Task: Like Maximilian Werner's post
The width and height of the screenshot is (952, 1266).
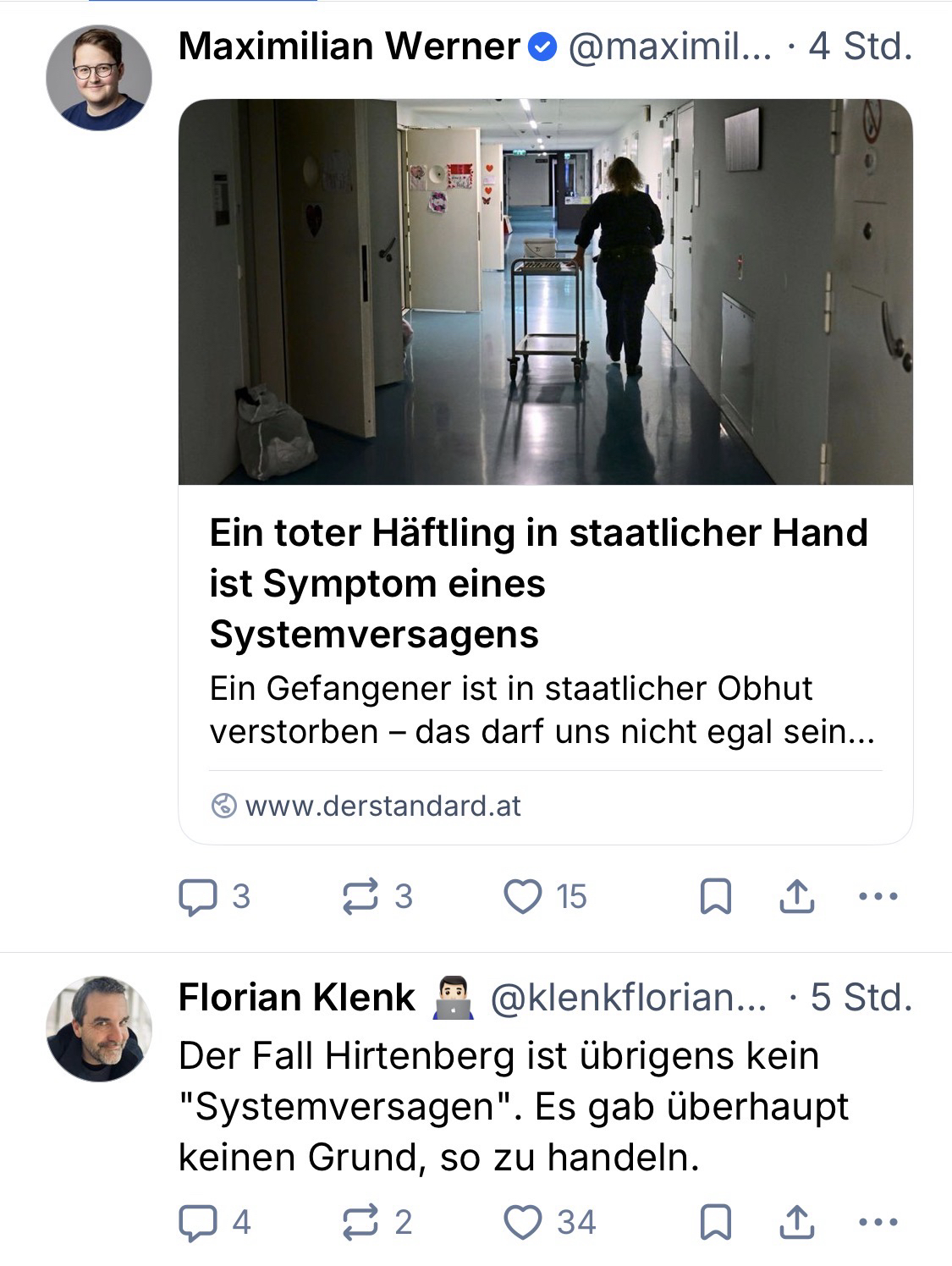Action: point(522,897)
